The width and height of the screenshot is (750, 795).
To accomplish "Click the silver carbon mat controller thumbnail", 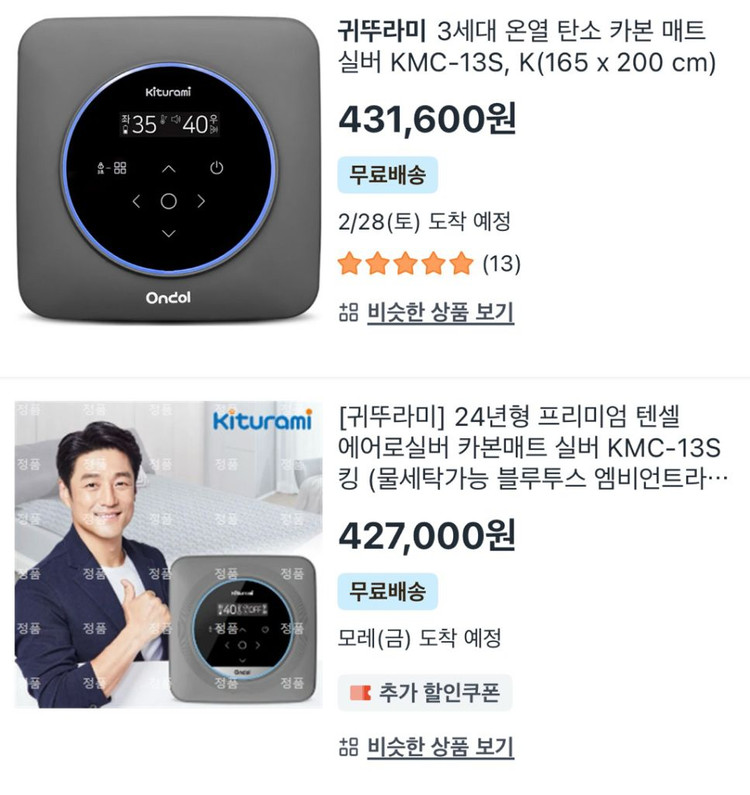I will [x=170, y=170].
